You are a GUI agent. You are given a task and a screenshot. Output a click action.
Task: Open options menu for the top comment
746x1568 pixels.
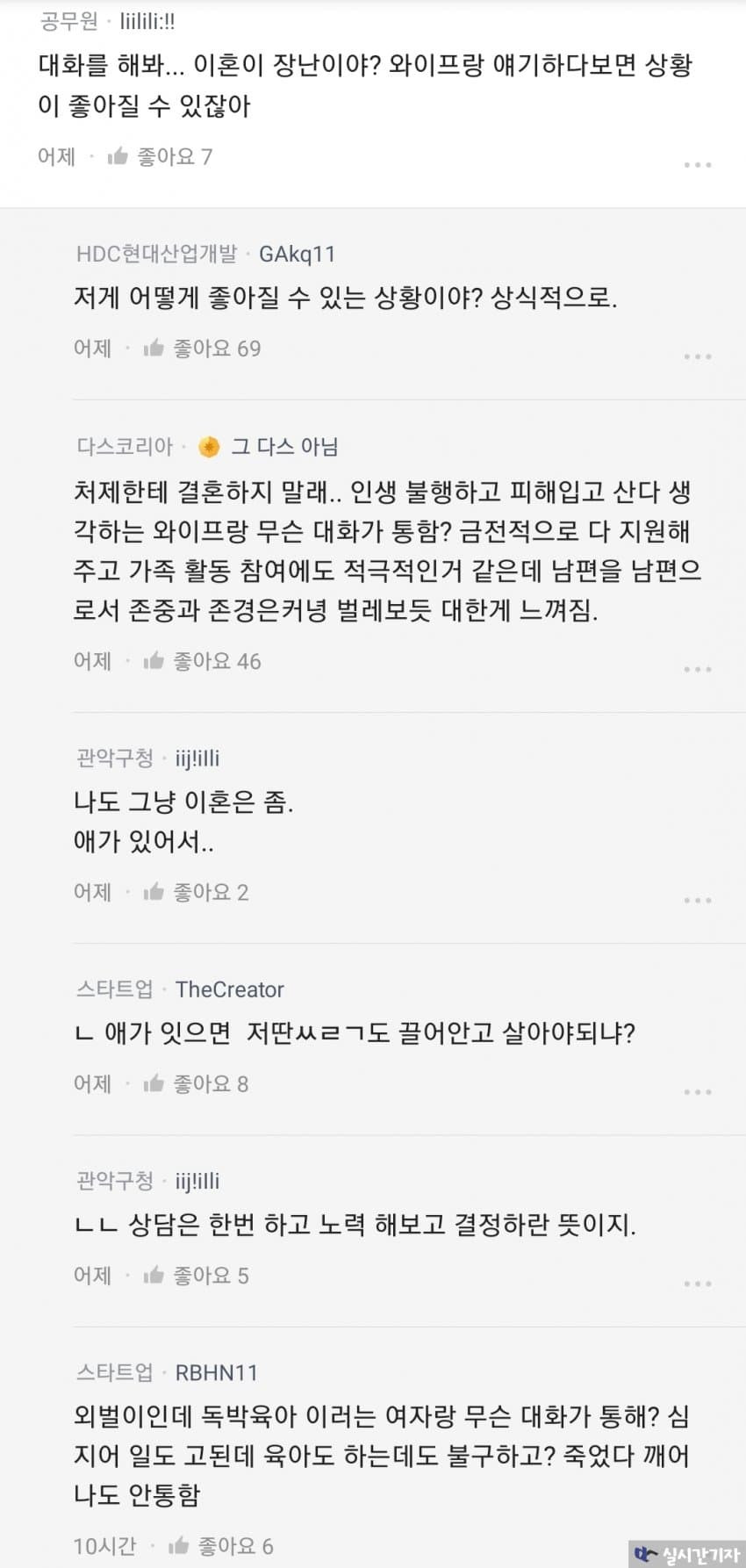pos(697,165)
